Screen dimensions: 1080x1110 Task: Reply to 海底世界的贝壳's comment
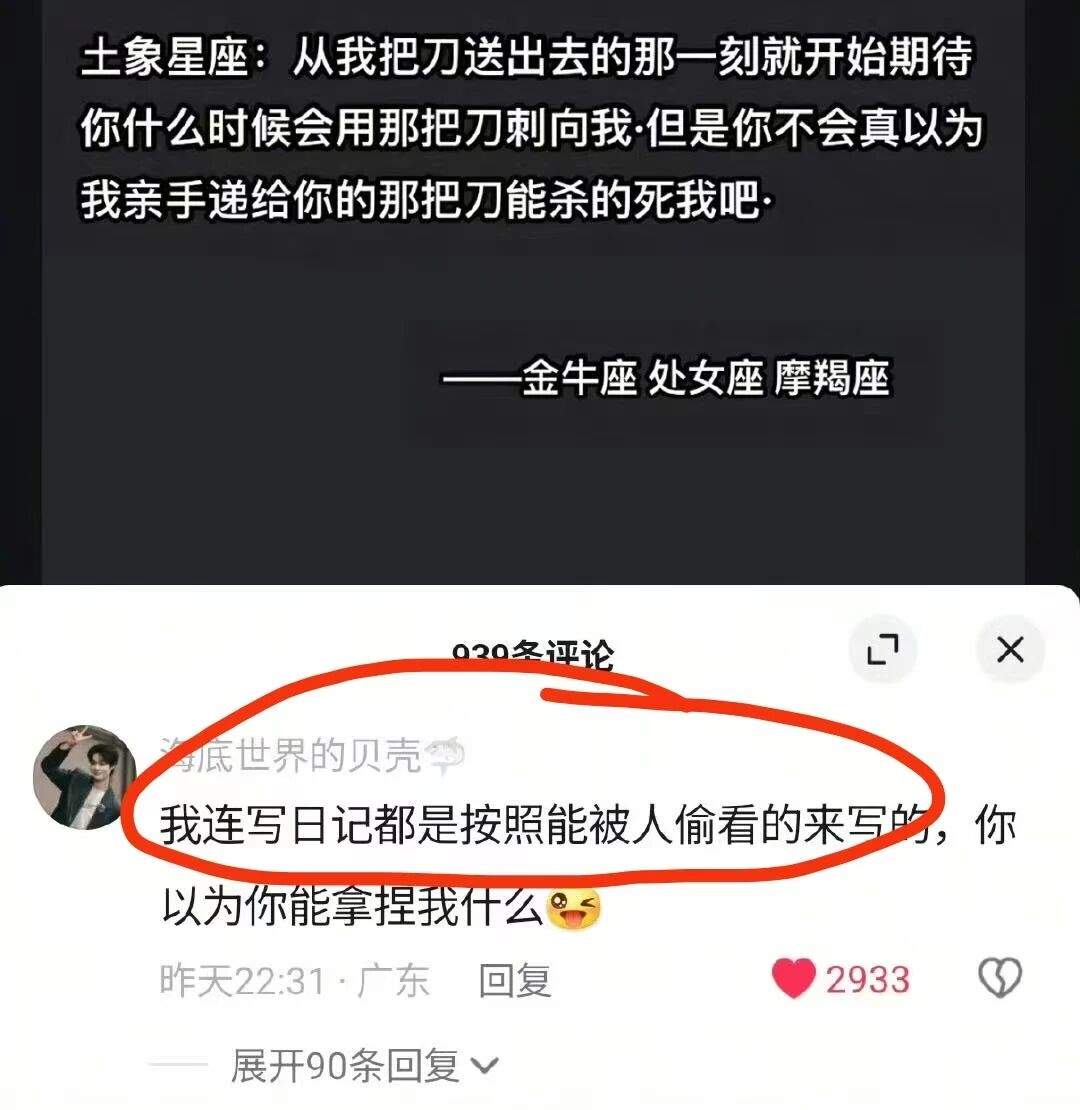click(515, 980)
